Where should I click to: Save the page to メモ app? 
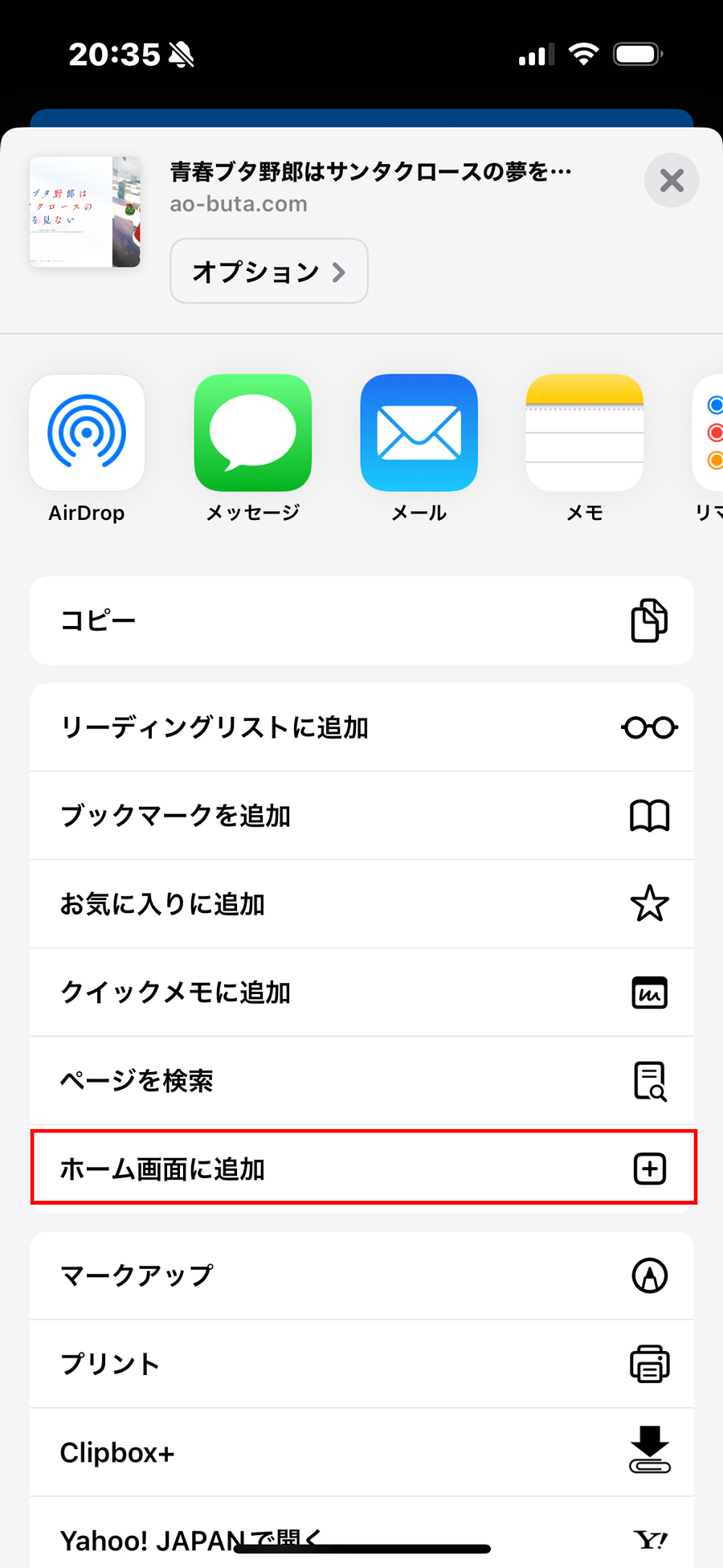click(x=584, y=434)
